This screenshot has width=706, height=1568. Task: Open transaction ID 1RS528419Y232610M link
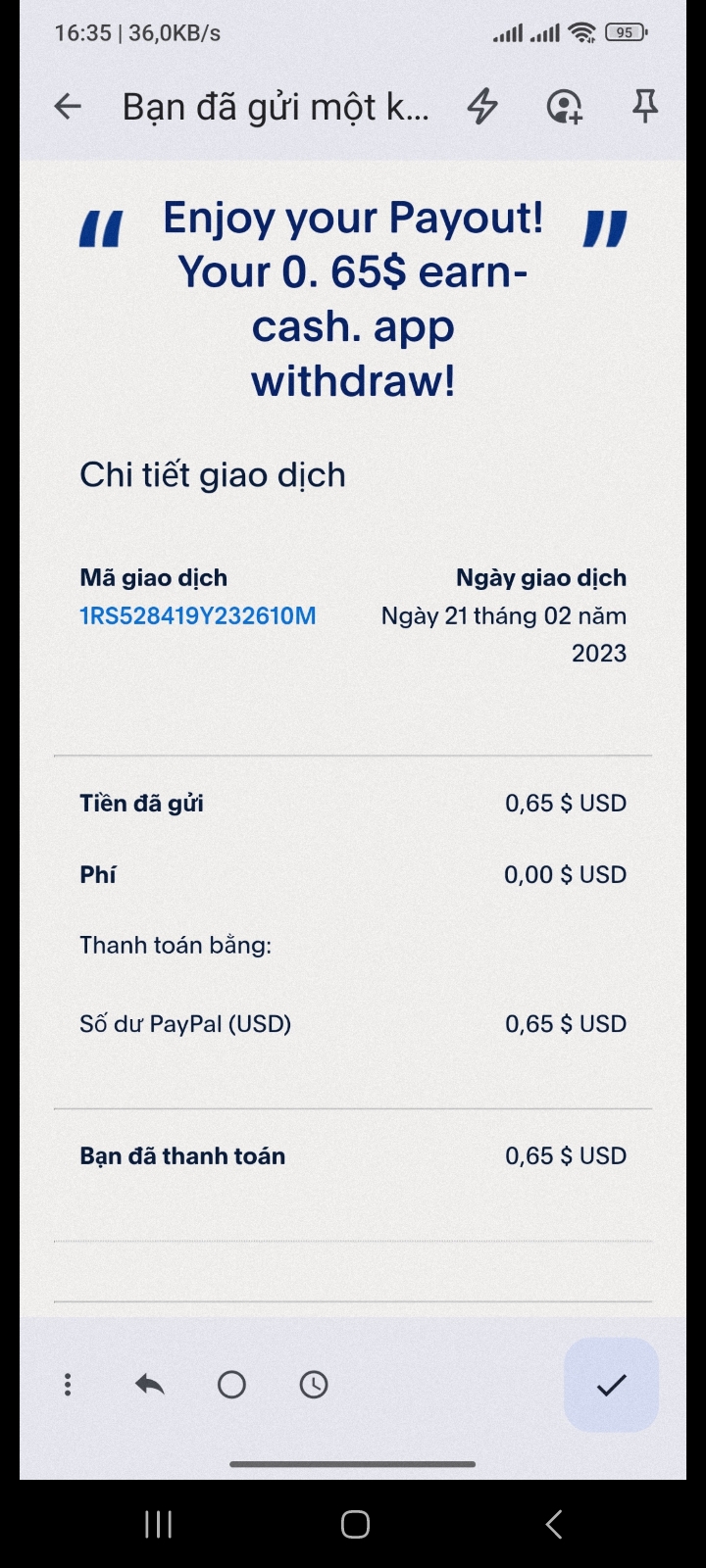(198, 616)
